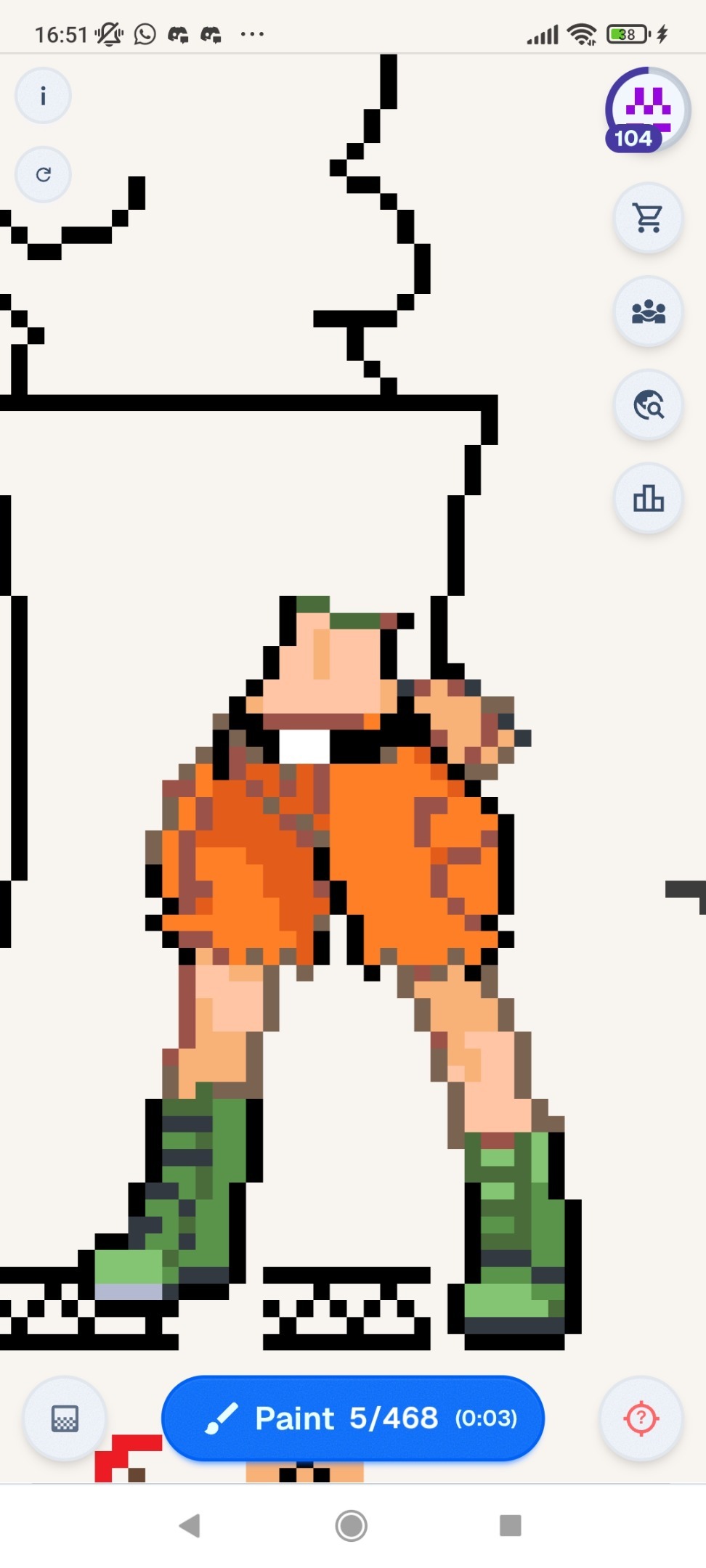Open the shopping cart store

(x=648, y=218)
